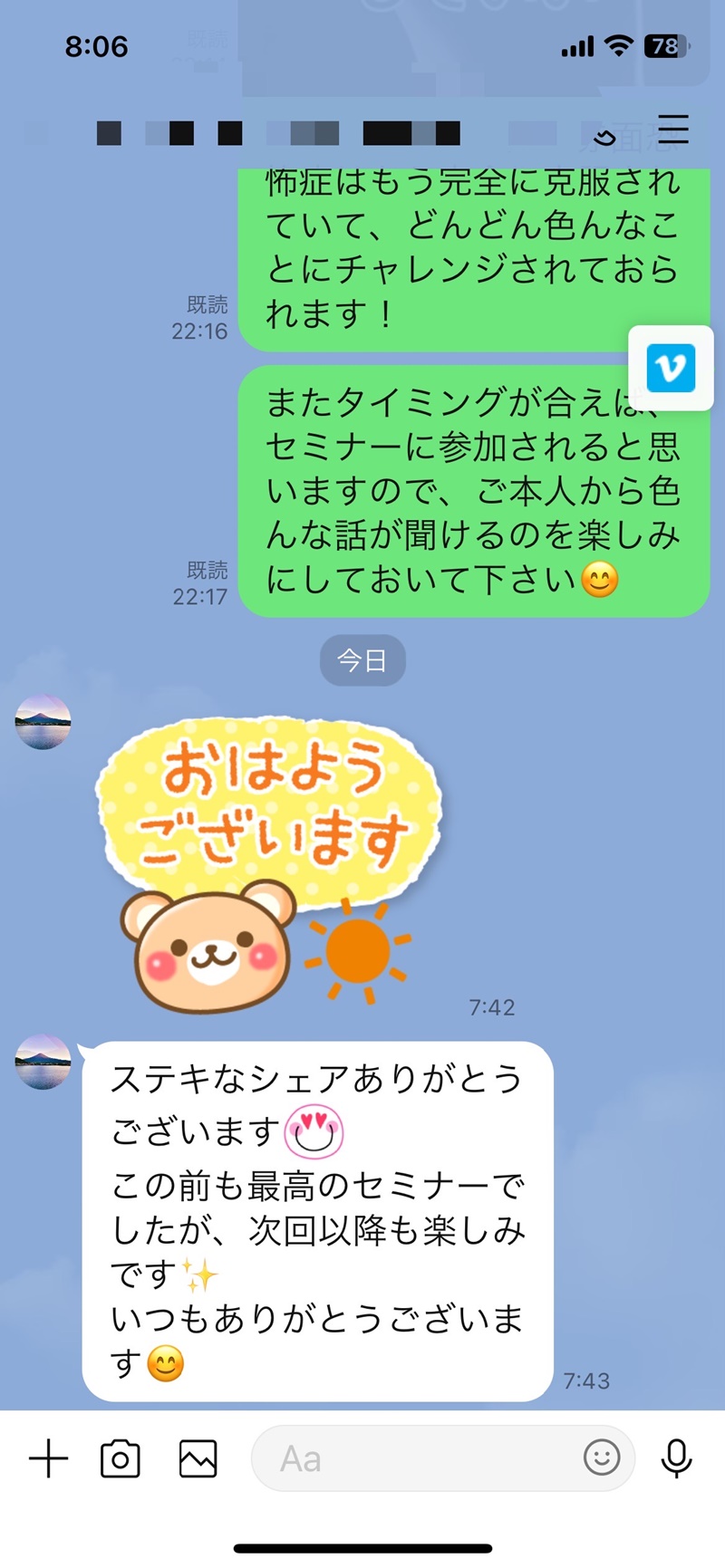Open the plus attachment menu

48,1458
